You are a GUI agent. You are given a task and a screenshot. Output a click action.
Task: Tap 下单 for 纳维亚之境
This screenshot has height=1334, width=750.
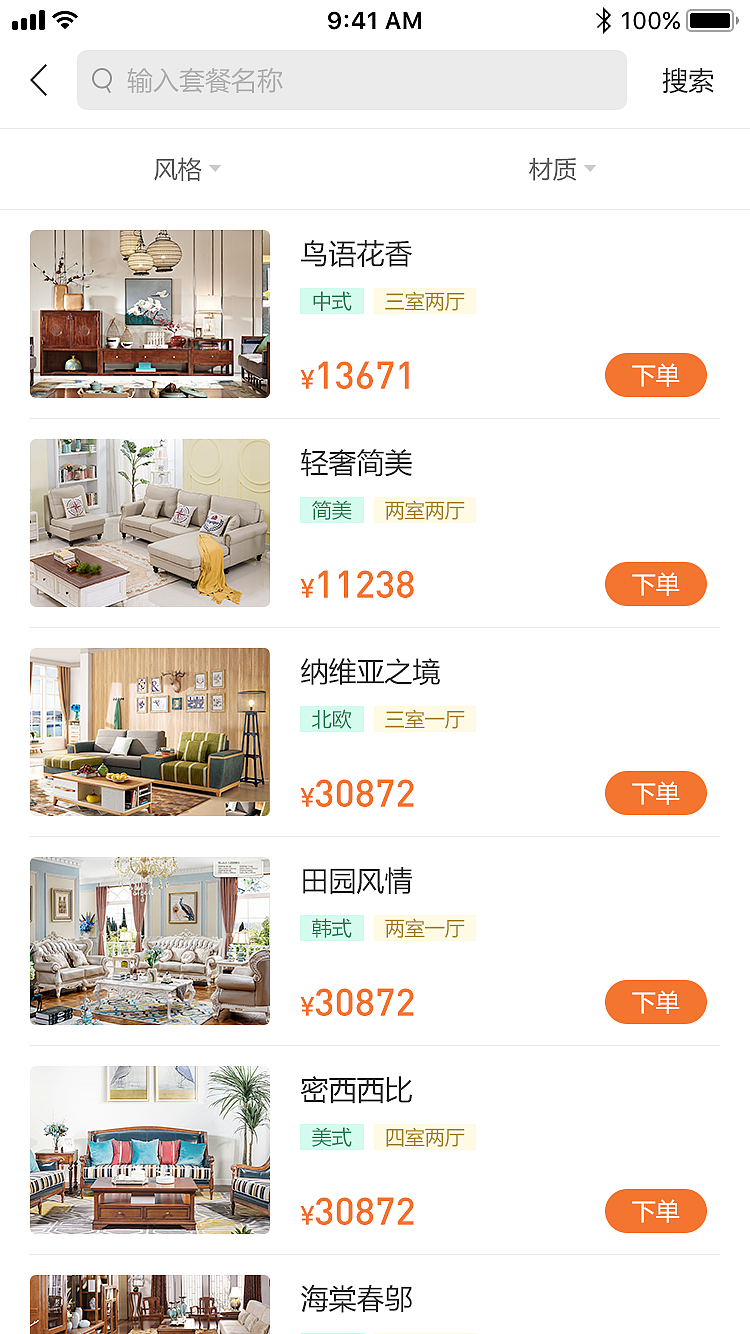coord(655,794)
